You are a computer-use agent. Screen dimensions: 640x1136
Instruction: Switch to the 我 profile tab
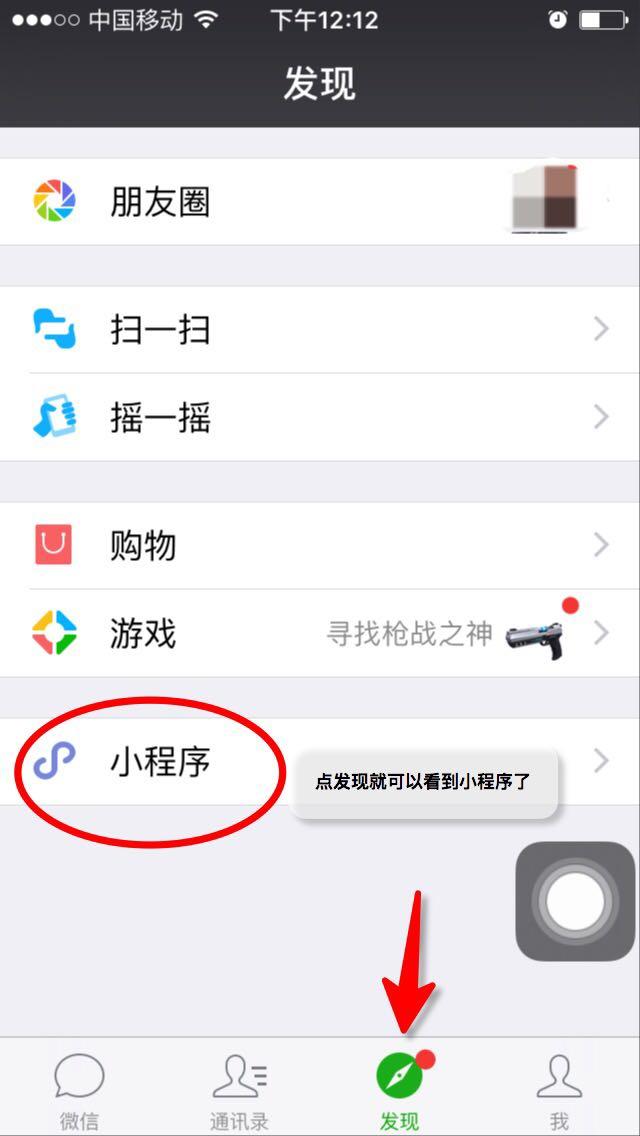coord(559,1090)
